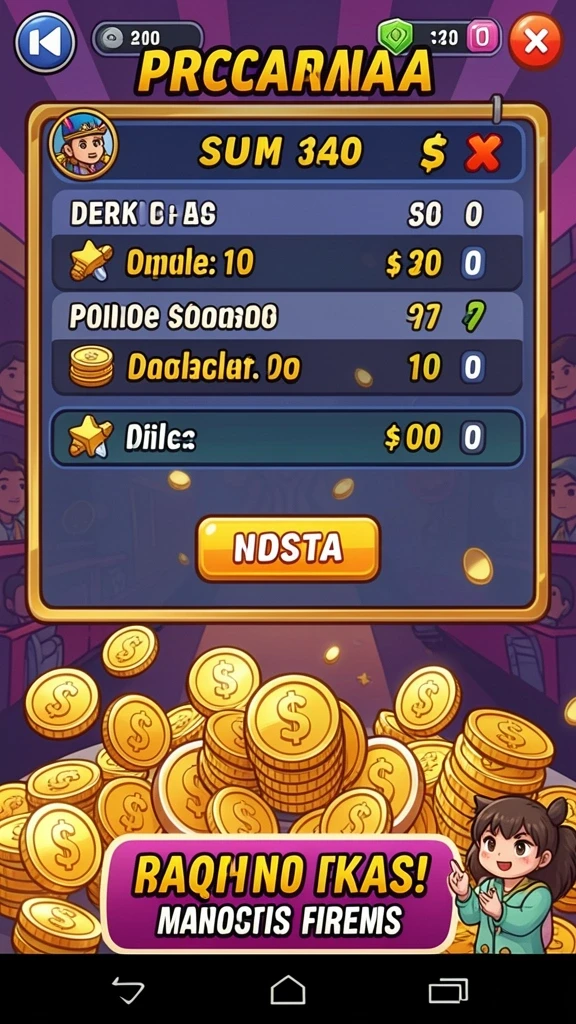Close the screen with the red X circle
The image size is (576, 1024).
[x=536, y=42]
